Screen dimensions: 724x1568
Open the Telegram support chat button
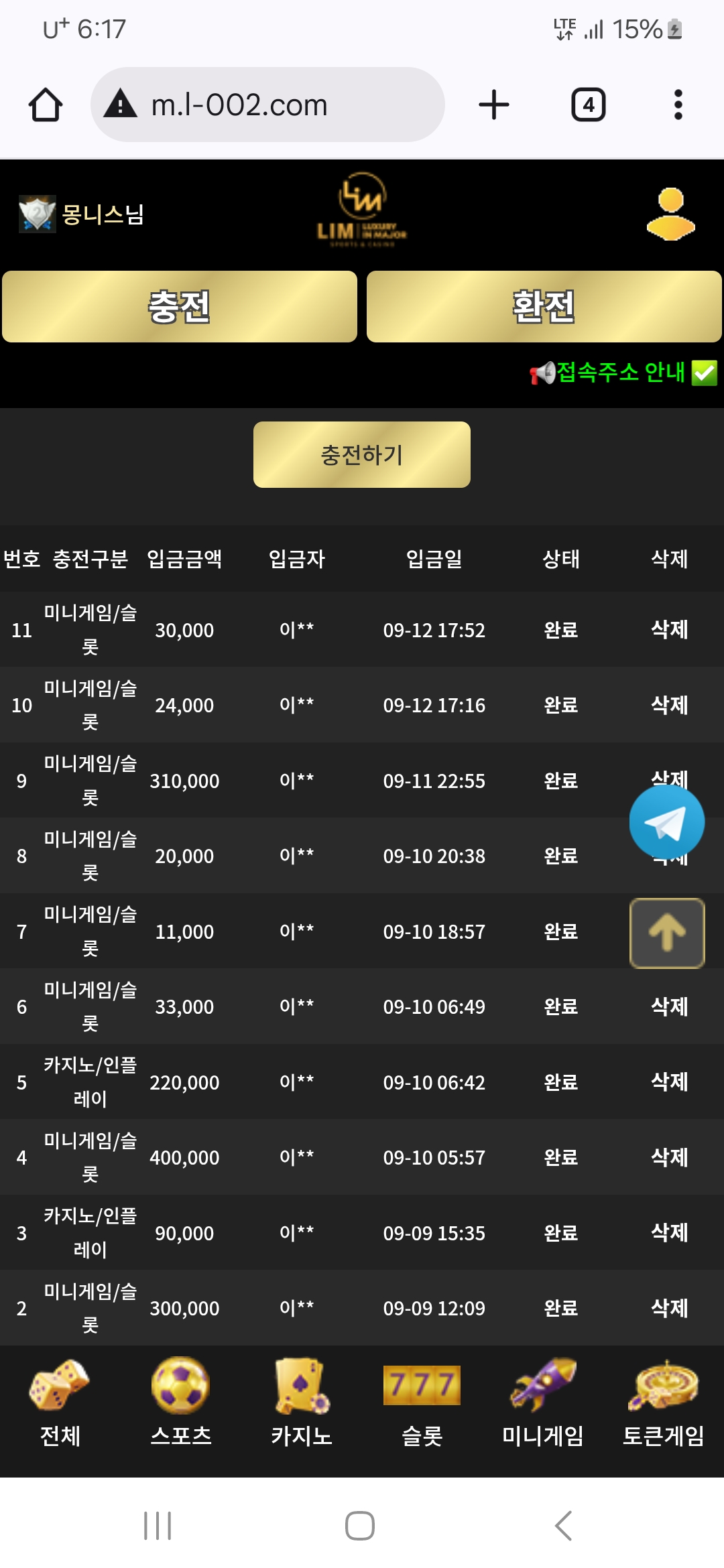(666, 822)
